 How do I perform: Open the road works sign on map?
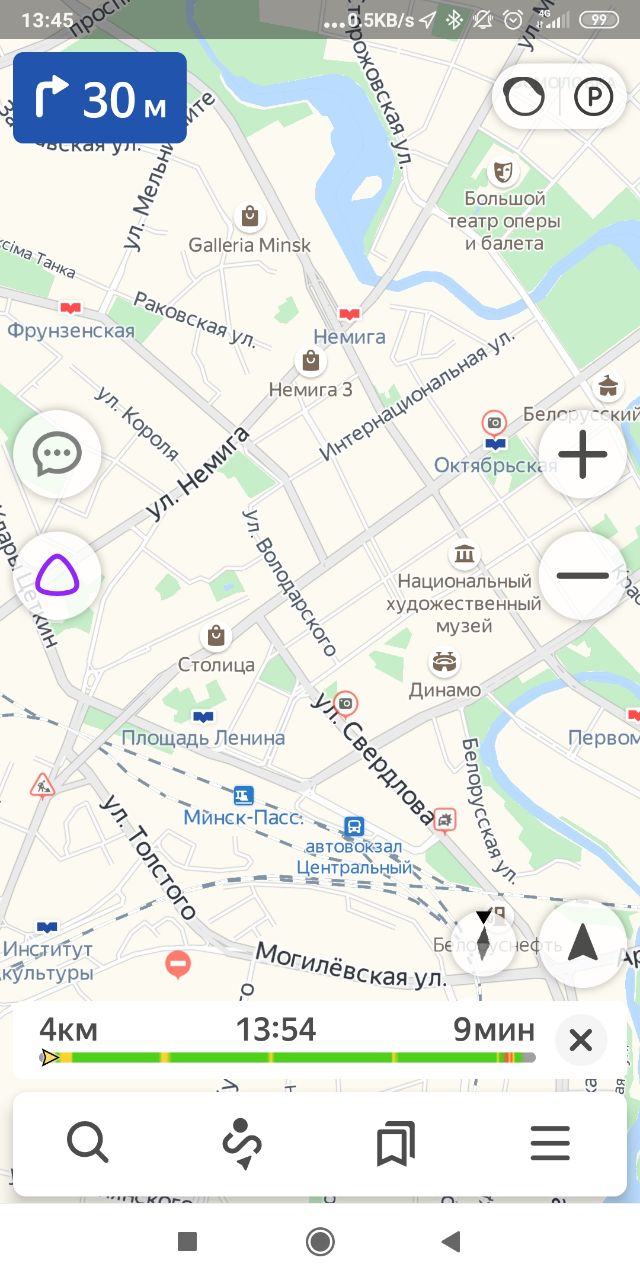[42, 786]
